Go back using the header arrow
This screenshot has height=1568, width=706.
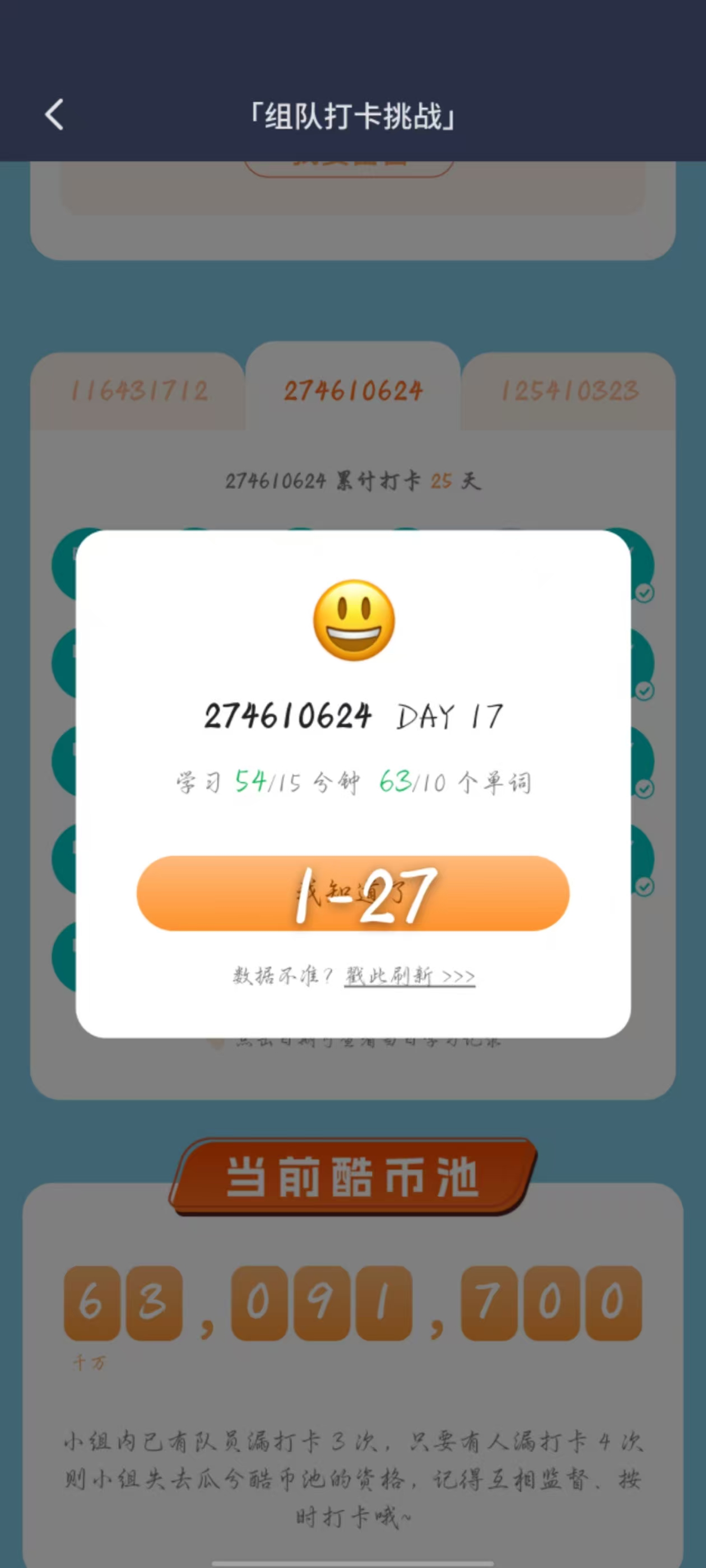(x=54, y=115)
